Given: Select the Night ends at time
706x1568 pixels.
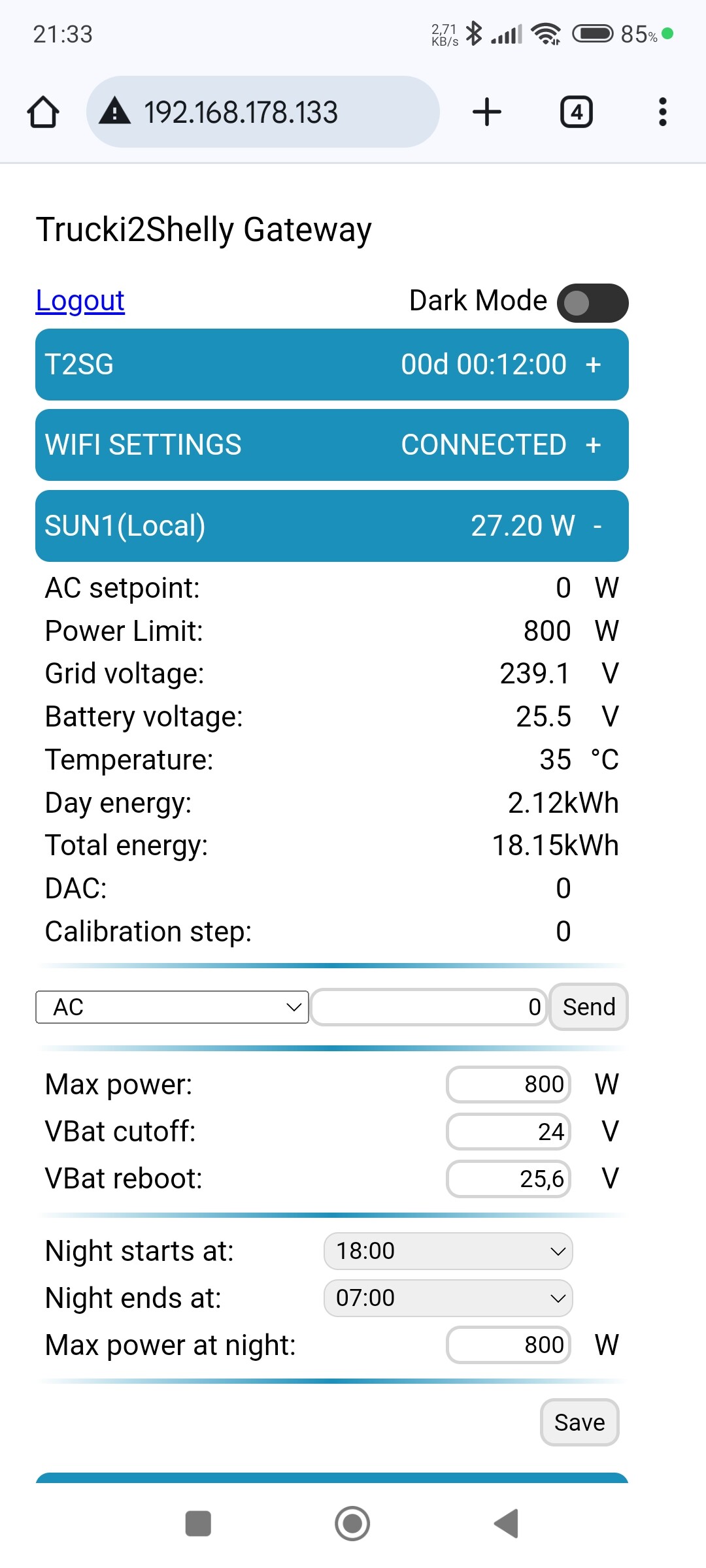Looking at the screenshot, I should [x=448, y=1298].
